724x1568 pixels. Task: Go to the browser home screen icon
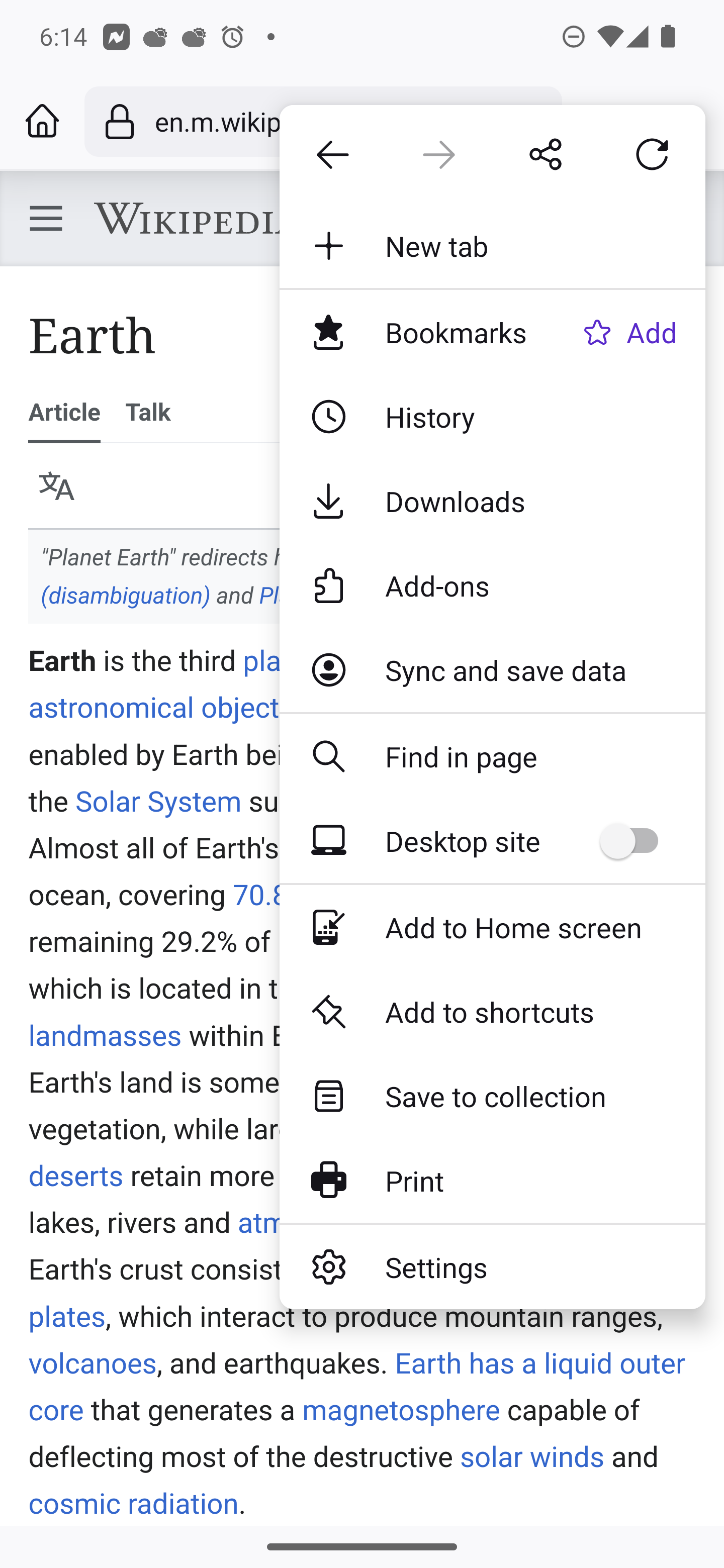point(42,121)
